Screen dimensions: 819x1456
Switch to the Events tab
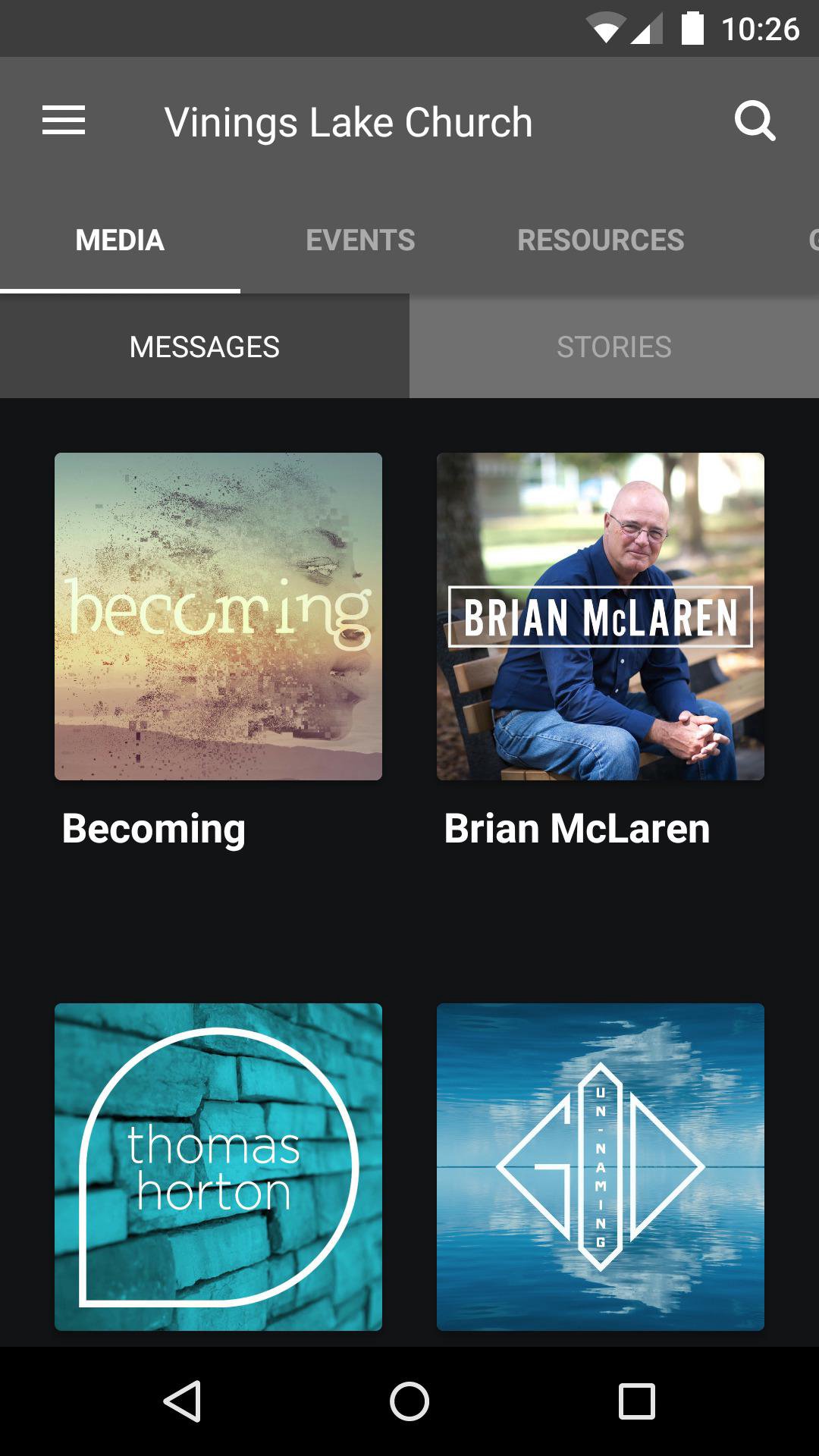click(360, 240)
